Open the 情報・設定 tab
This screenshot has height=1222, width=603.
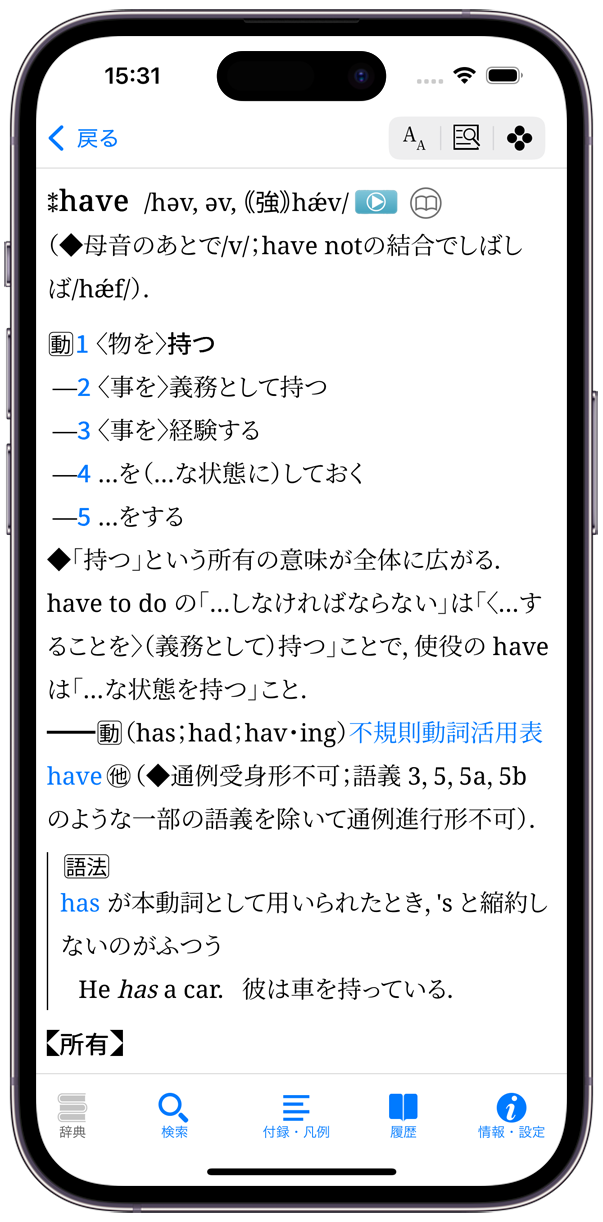point(511,1115)
